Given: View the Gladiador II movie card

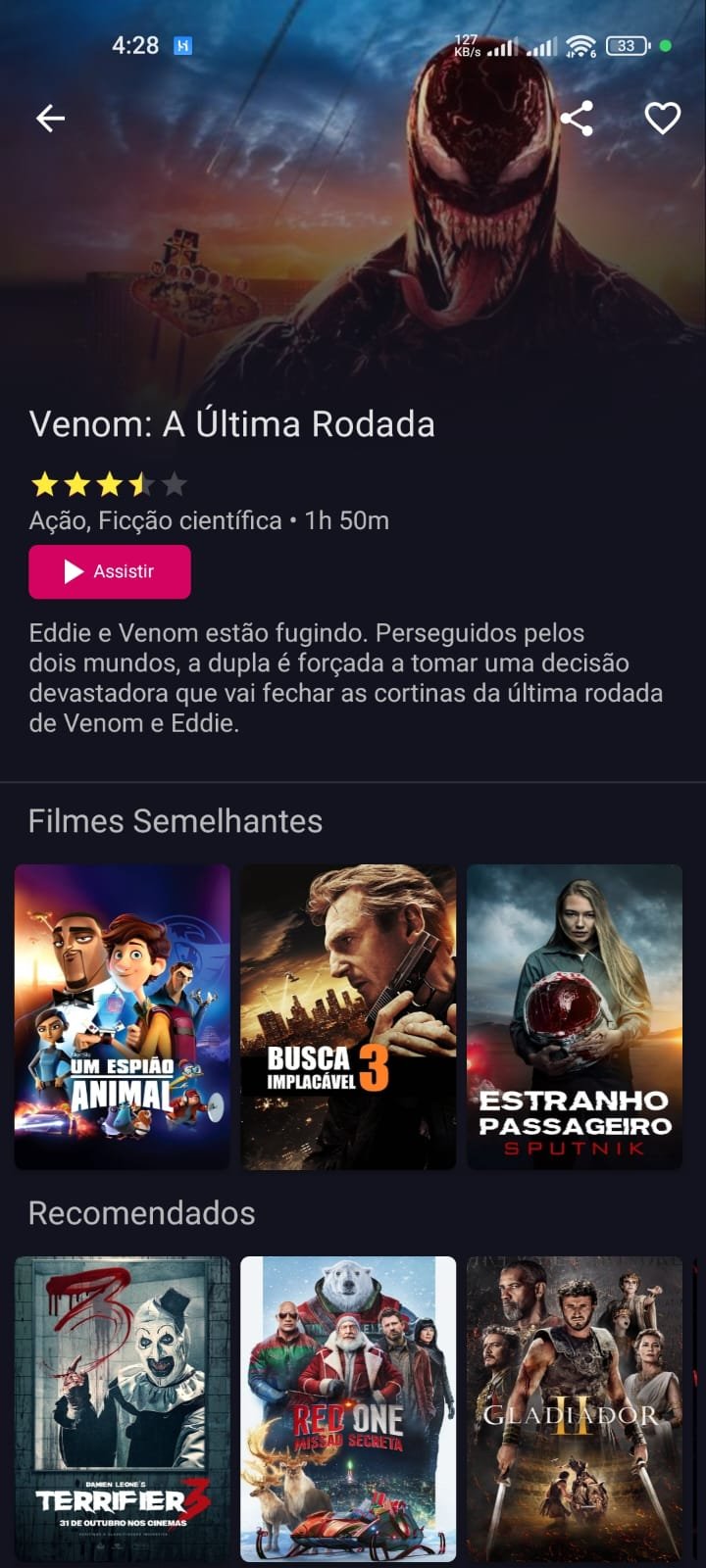Looking at the screenshot, I should tap(575, 1408).
